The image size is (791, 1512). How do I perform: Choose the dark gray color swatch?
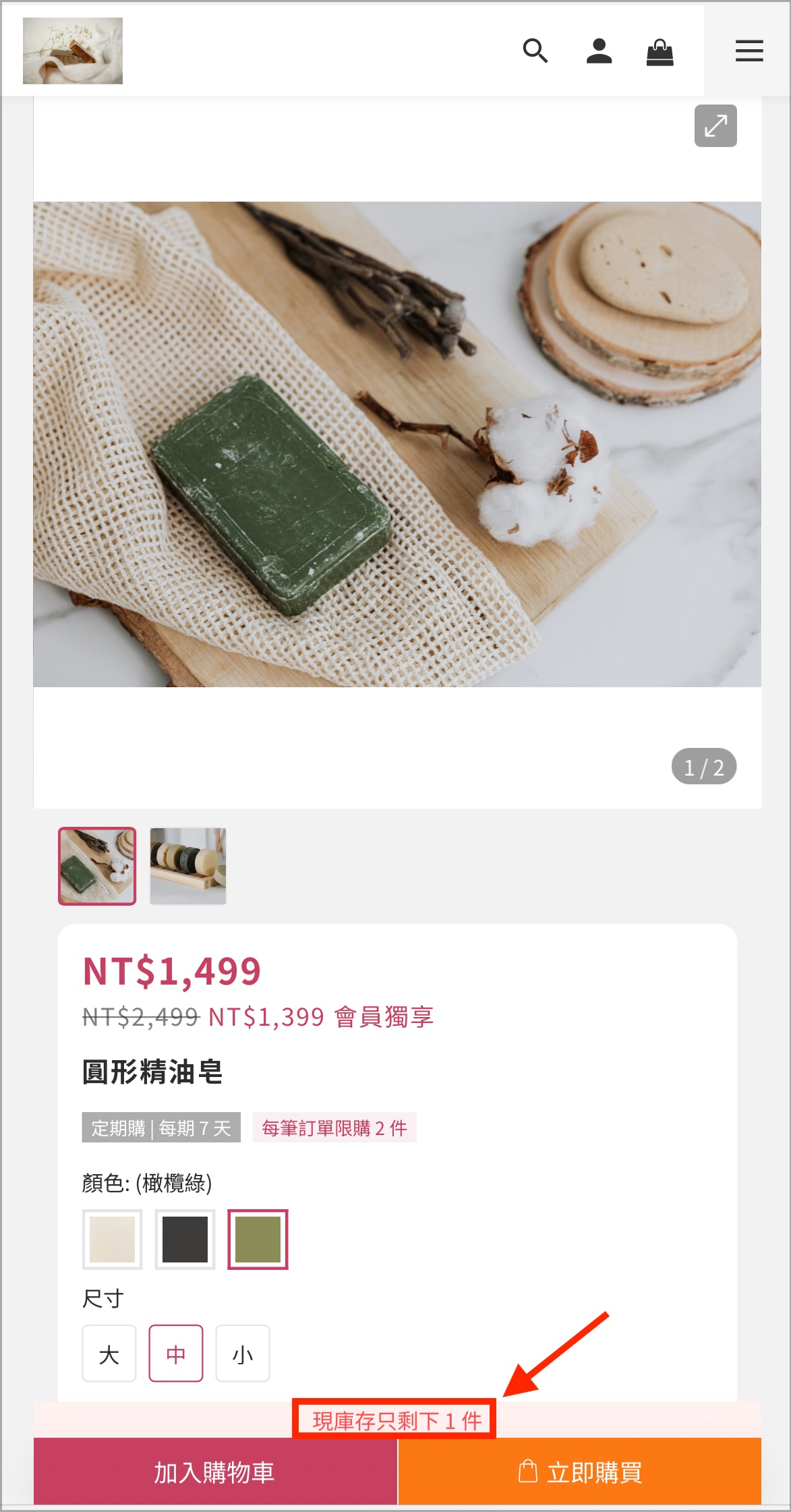pyautogui.click(x=185, y=1239)
